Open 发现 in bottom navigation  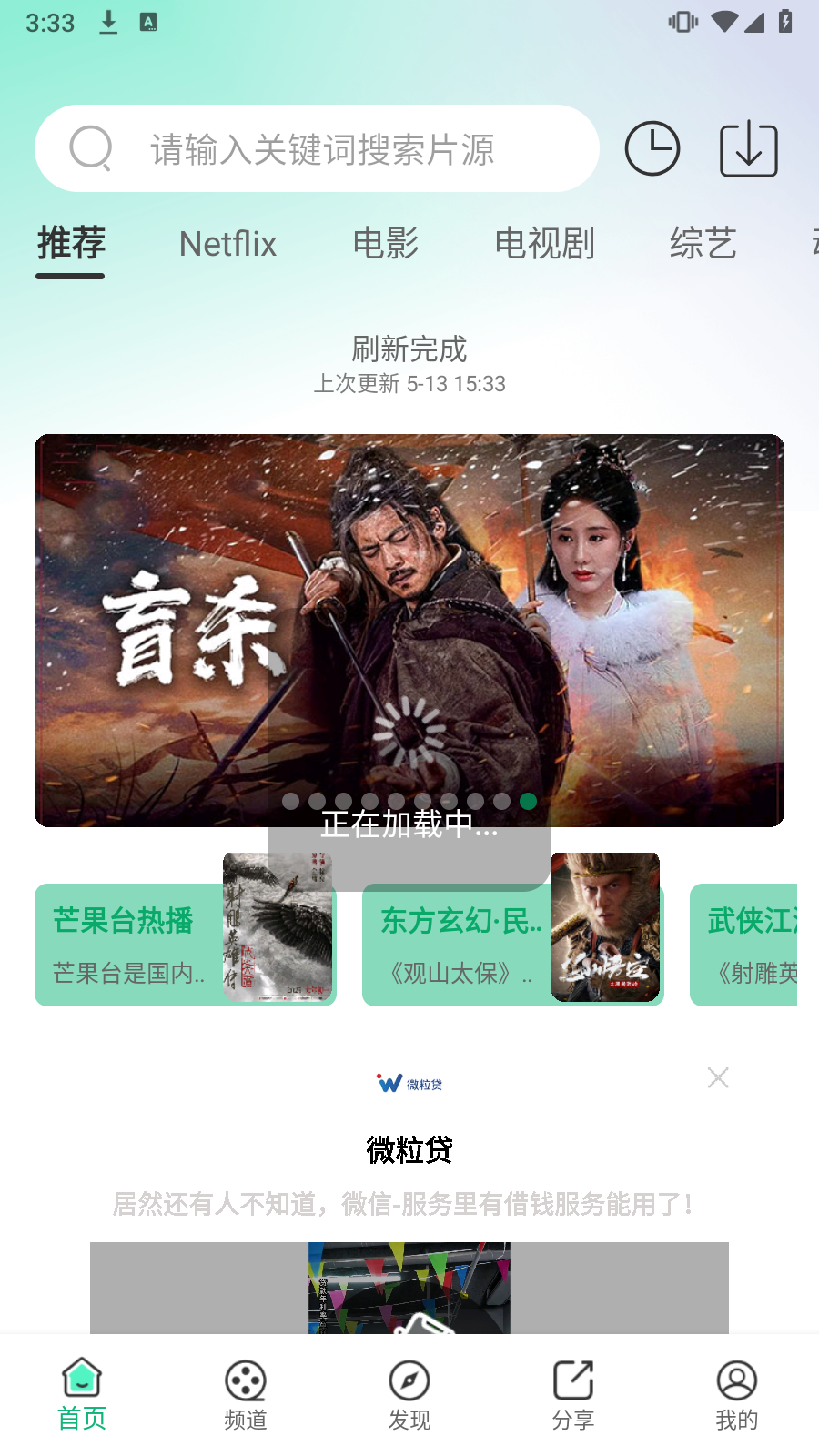click(409, 1394)
